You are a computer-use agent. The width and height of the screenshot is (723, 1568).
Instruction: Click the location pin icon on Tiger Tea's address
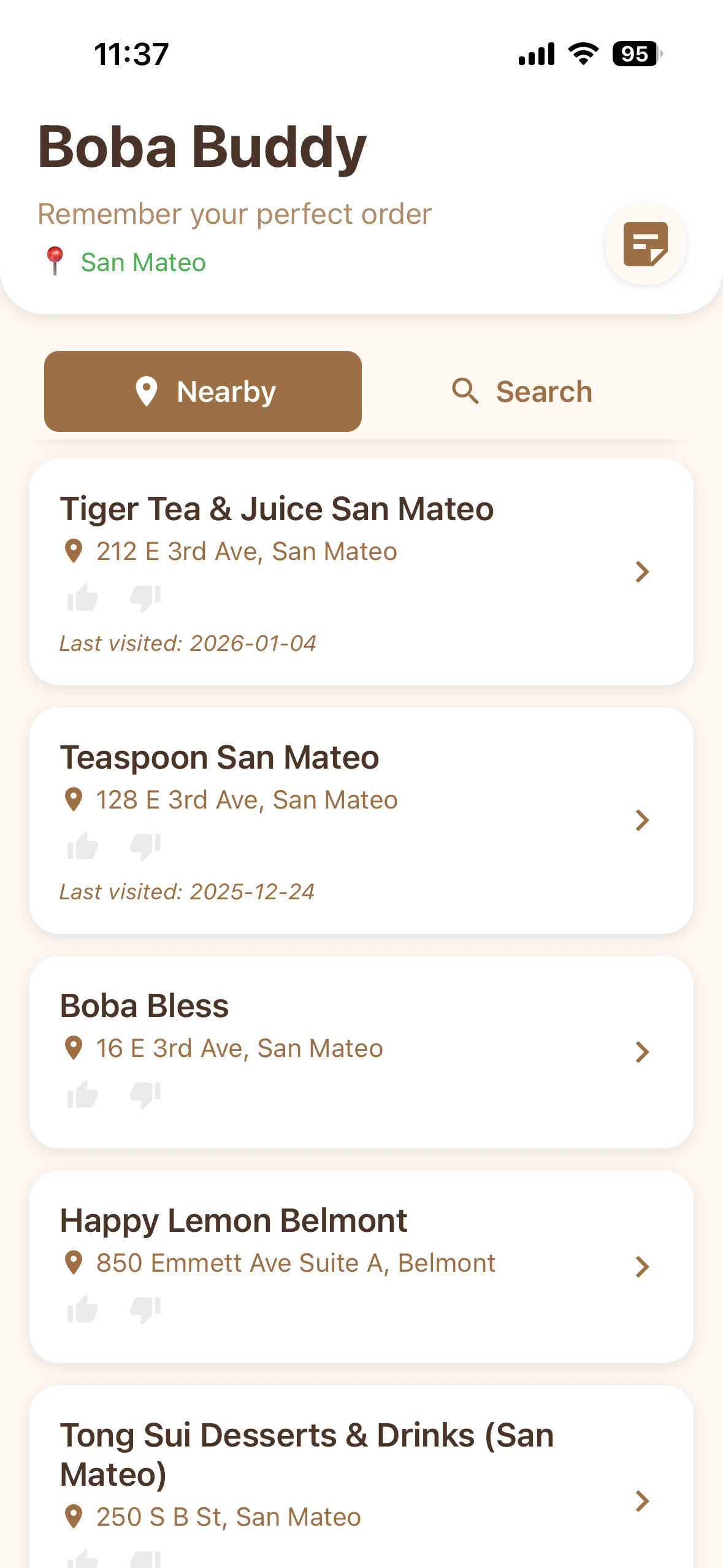tap(74, 550)
